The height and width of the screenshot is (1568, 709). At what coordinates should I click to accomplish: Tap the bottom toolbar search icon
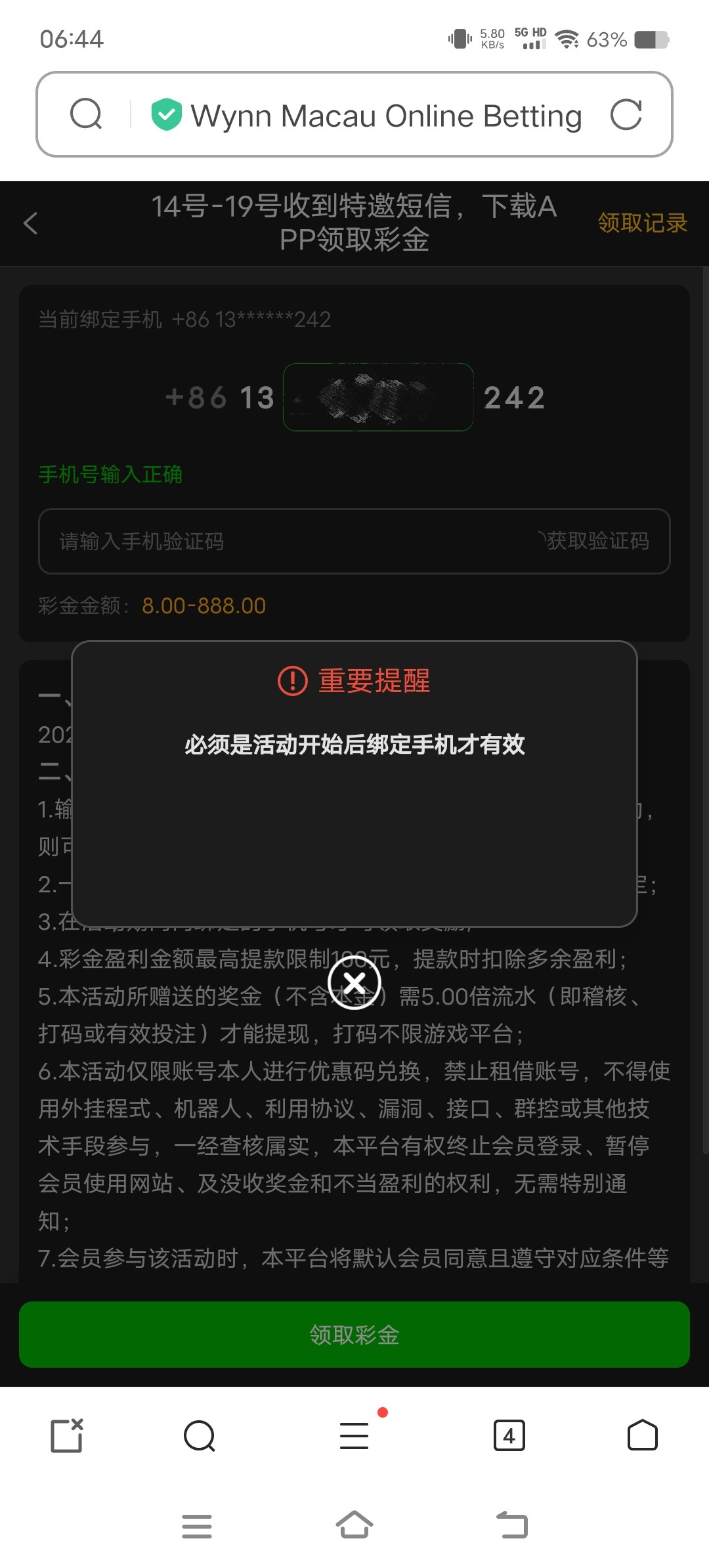pos(200,1435)
